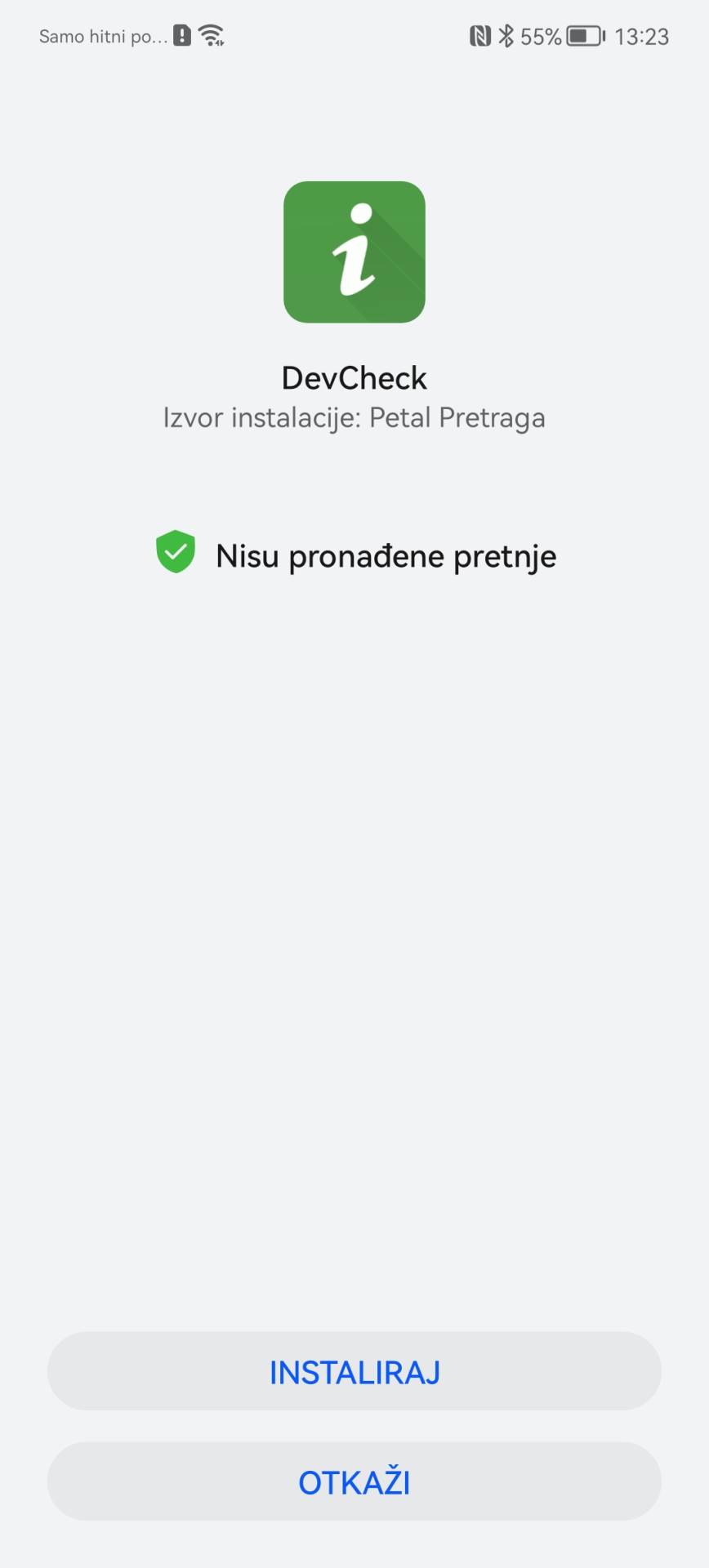Screen dimensions: 709x1568
Task: Click the DevCheck app icon
Action: (354, 252)
